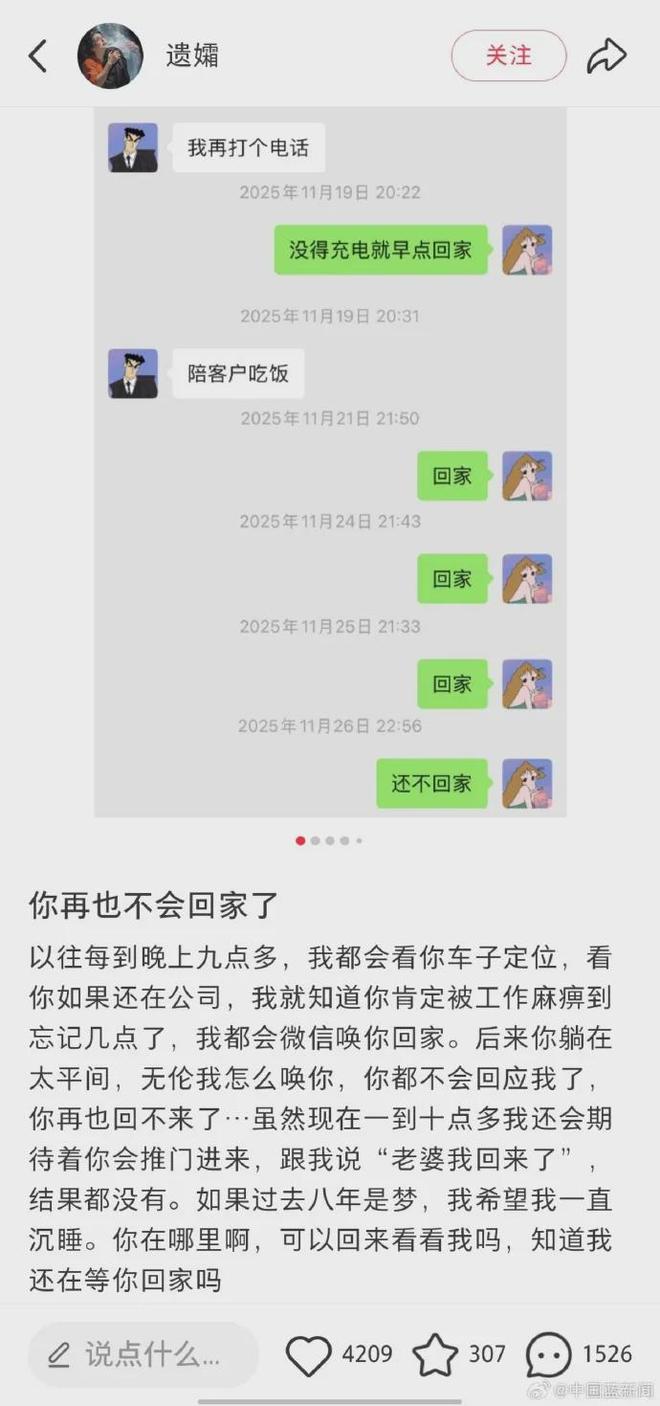The height and width of the screenshot is (1406, 660).
Task: Follow the author with 关注 button
Action: coord(508,56)
